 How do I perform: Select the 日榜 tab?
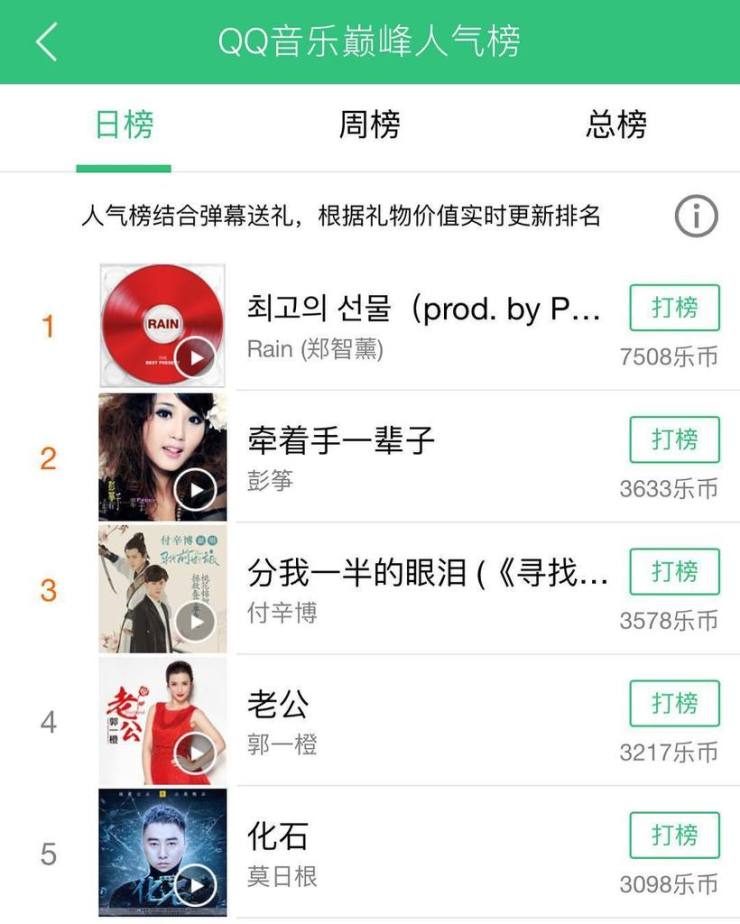coord(124,125)
